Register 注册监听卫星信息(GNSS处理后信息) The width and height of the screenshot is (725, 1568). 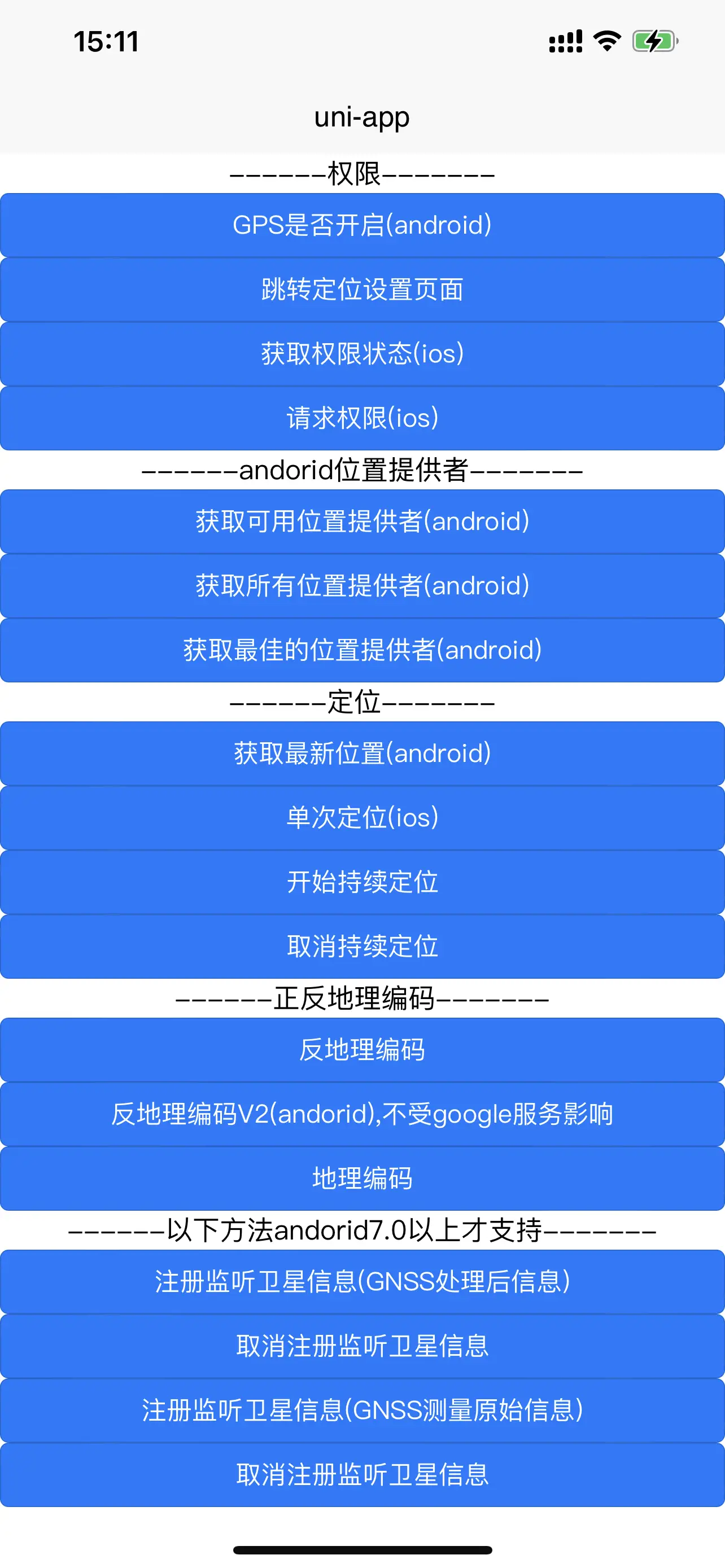[x=362, y=1281]
